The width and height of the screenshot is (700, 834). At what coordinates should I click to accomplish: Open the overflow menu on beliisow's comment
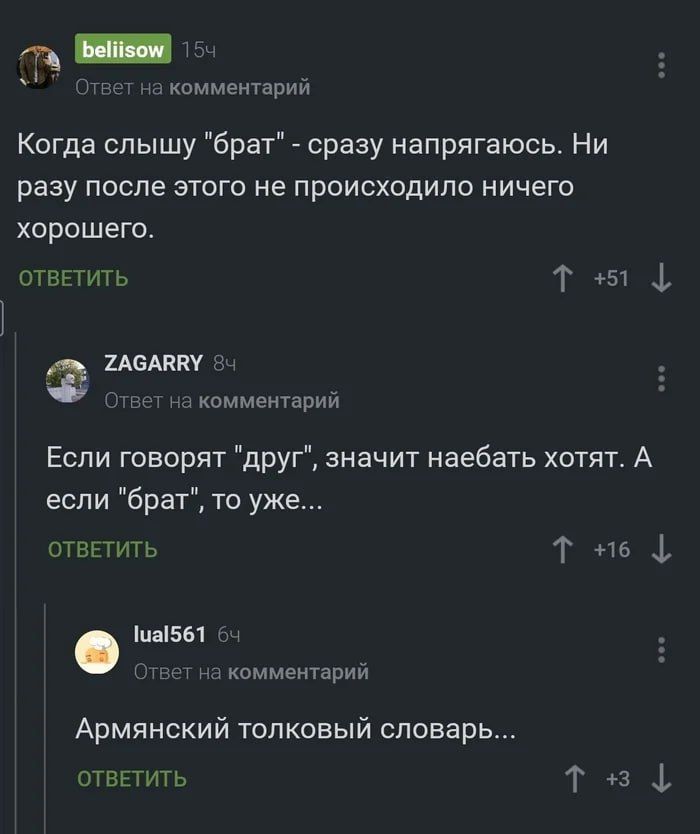pos(662,65)
